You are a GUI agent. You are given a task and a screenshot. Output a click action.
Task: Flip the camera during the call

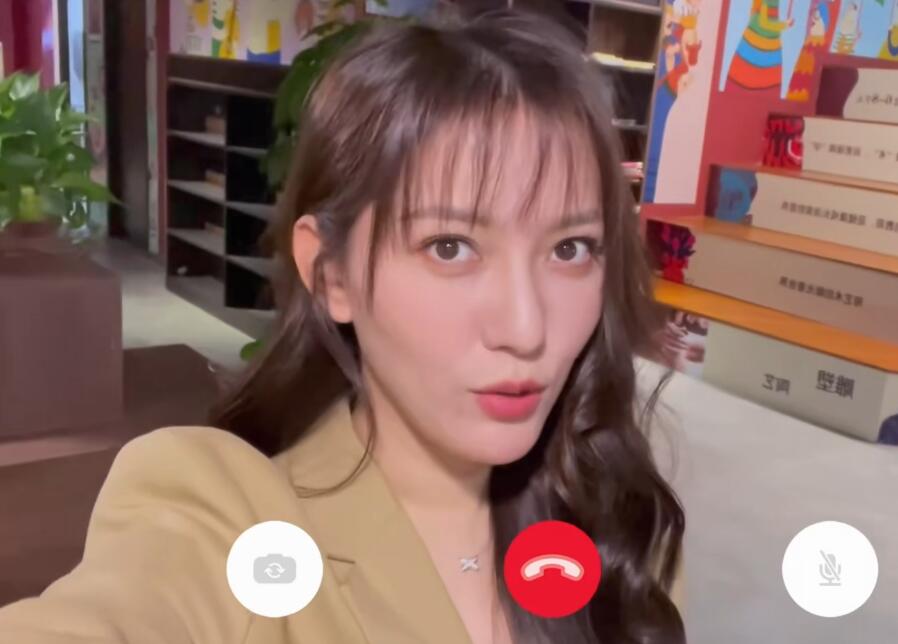click(x=274, y=569)
